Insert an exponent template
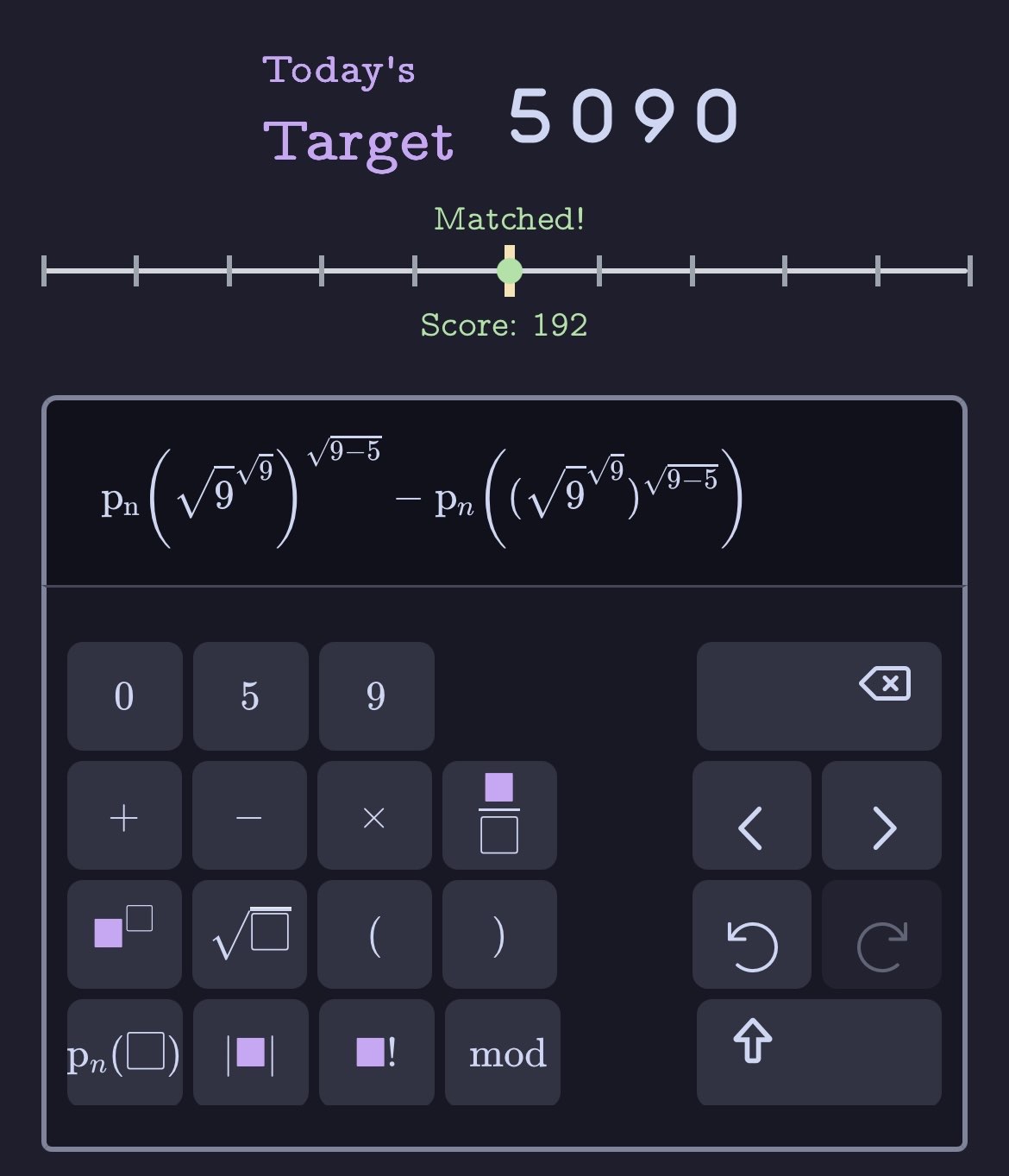Screen dimensions: 1009x1176 [124, 934]
